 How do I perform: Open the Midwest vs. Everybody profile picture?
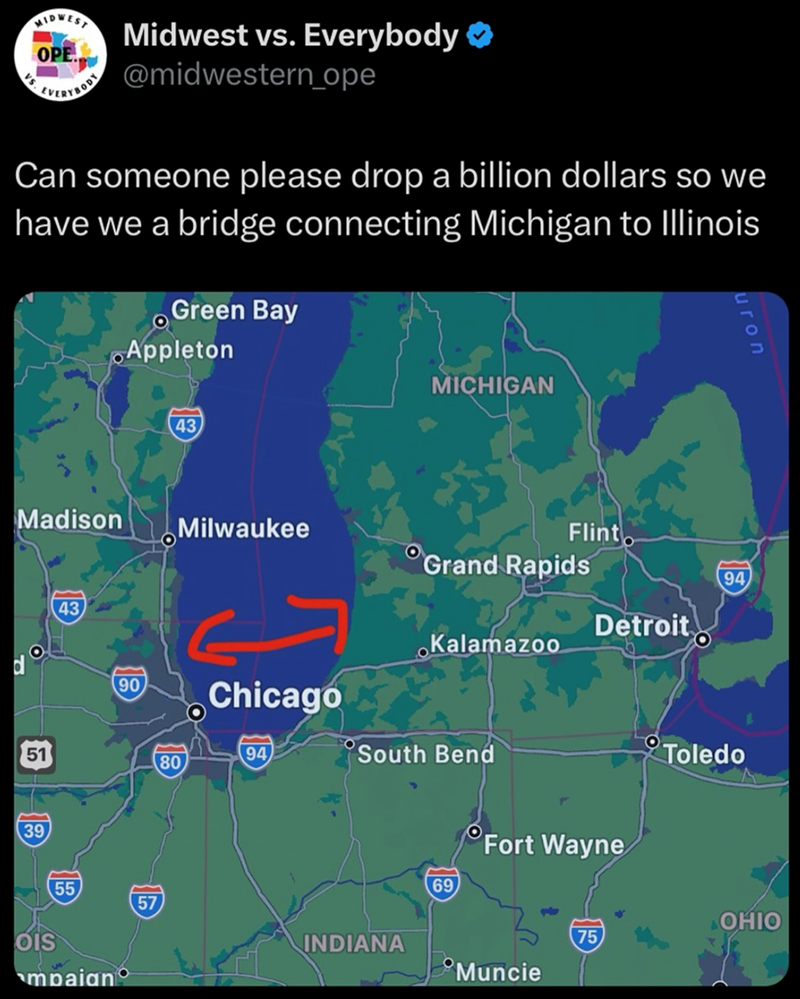click(58, 56)
